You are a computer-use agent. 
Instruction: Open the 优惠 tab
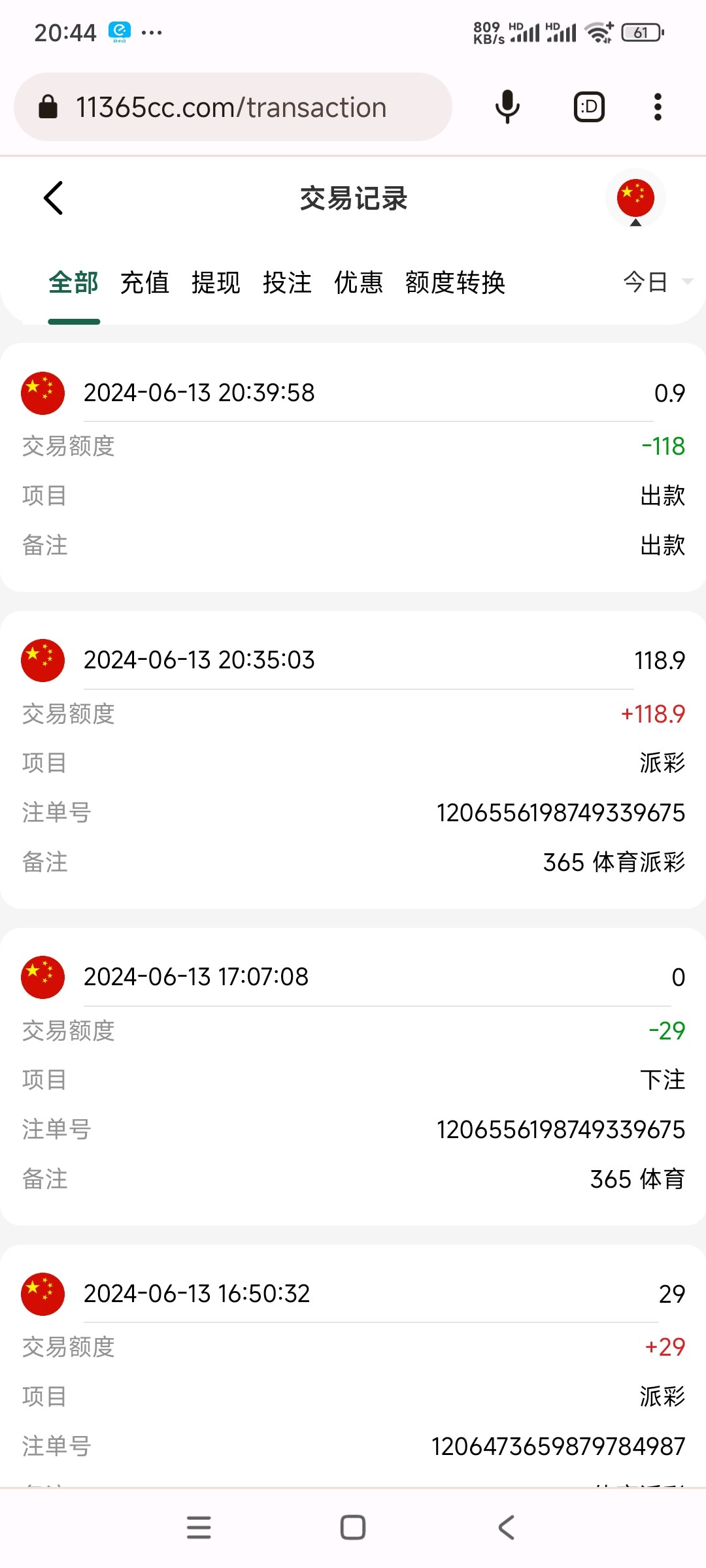[358, 283]
